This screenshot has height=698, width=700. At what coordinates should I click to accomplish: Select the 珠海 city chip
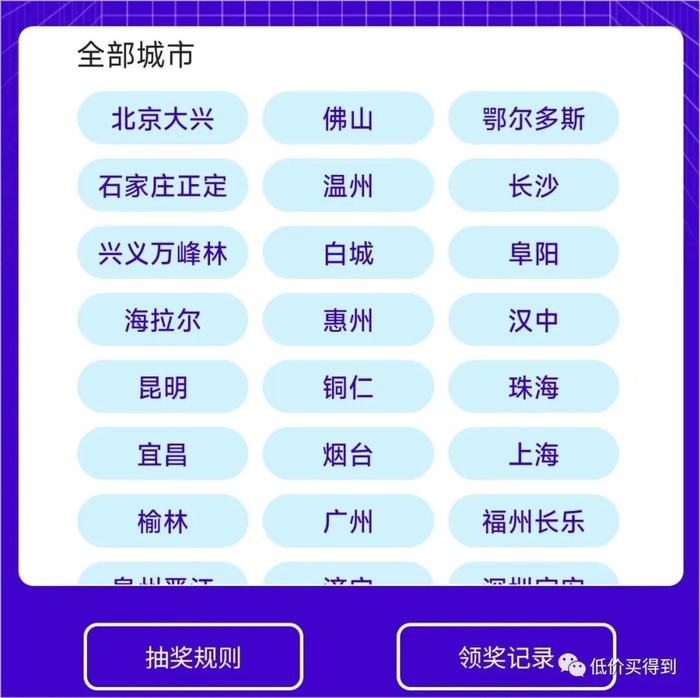pyautogui.click(x=533, y=387)
